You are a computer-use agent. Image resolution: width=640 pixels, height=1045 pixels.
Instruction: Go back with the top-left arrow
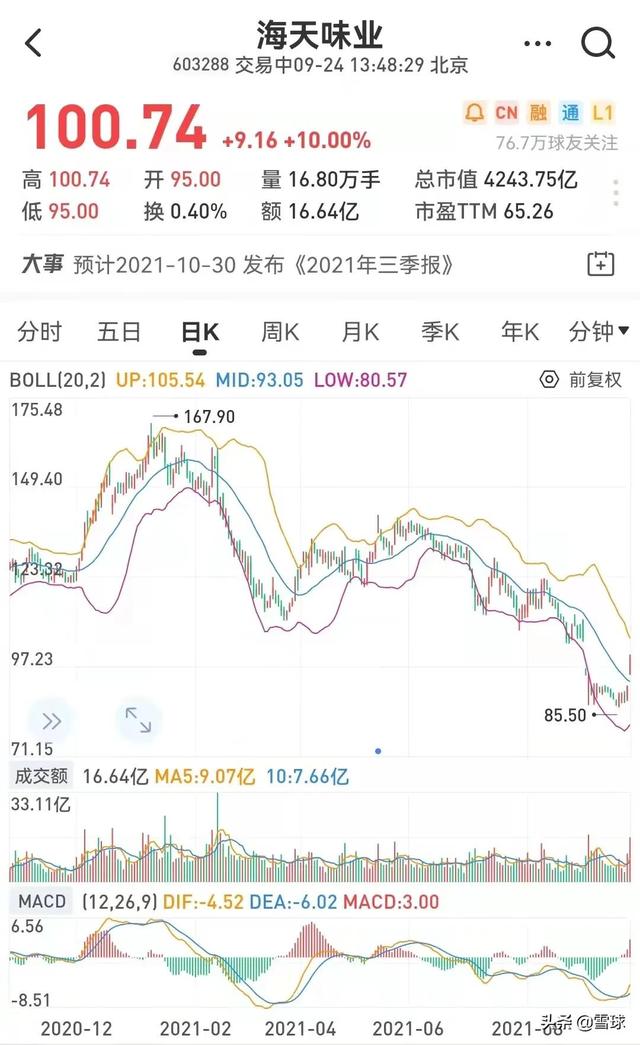[33, 43]
